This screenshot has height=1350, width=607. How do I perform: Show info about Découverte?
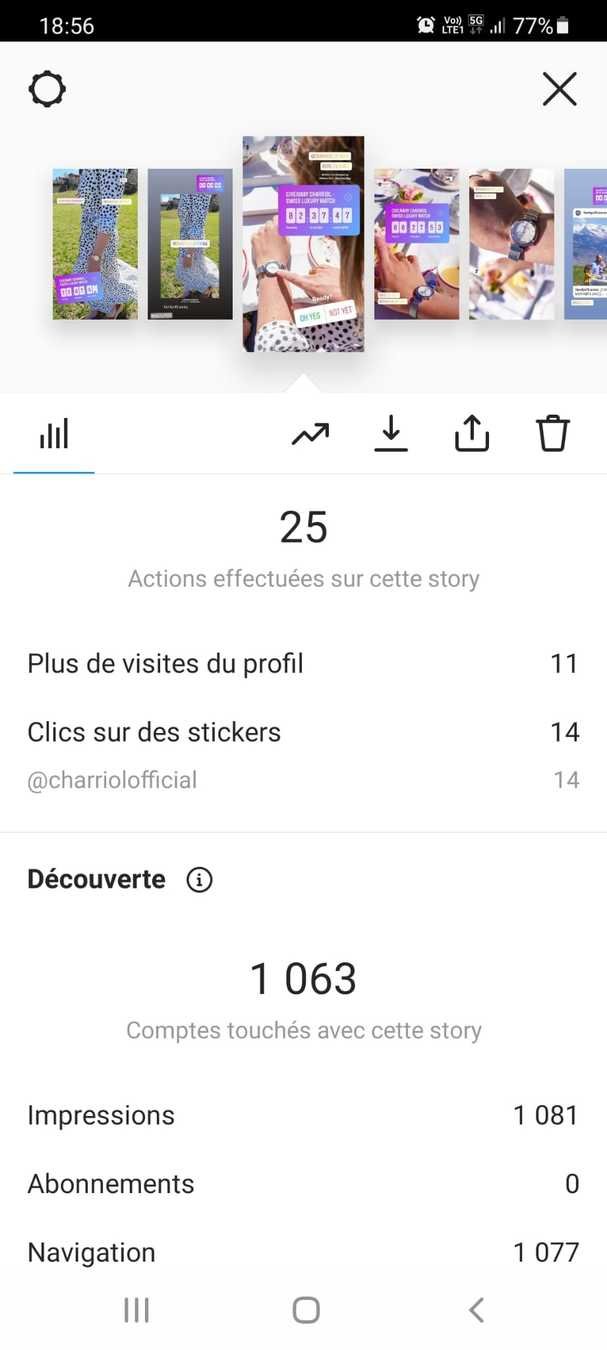pos(200,880)
